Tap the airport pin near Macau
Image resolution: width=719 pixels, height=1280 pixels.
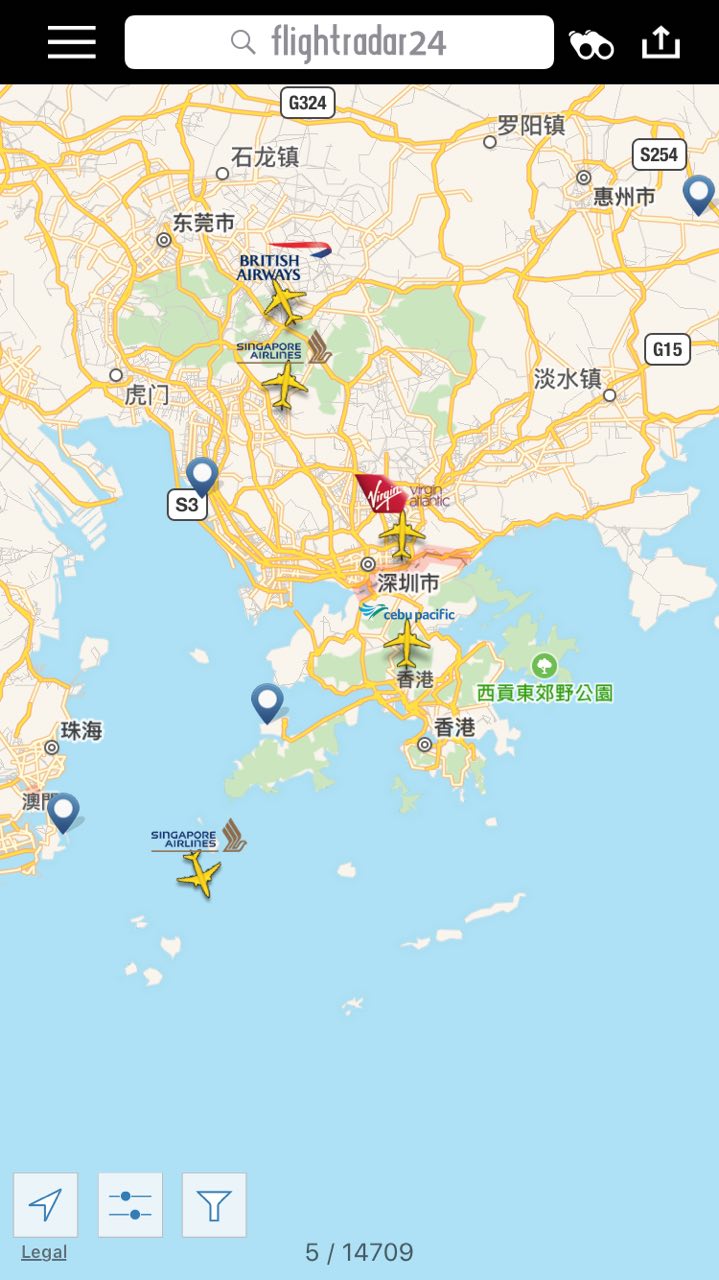pos(64,811)
